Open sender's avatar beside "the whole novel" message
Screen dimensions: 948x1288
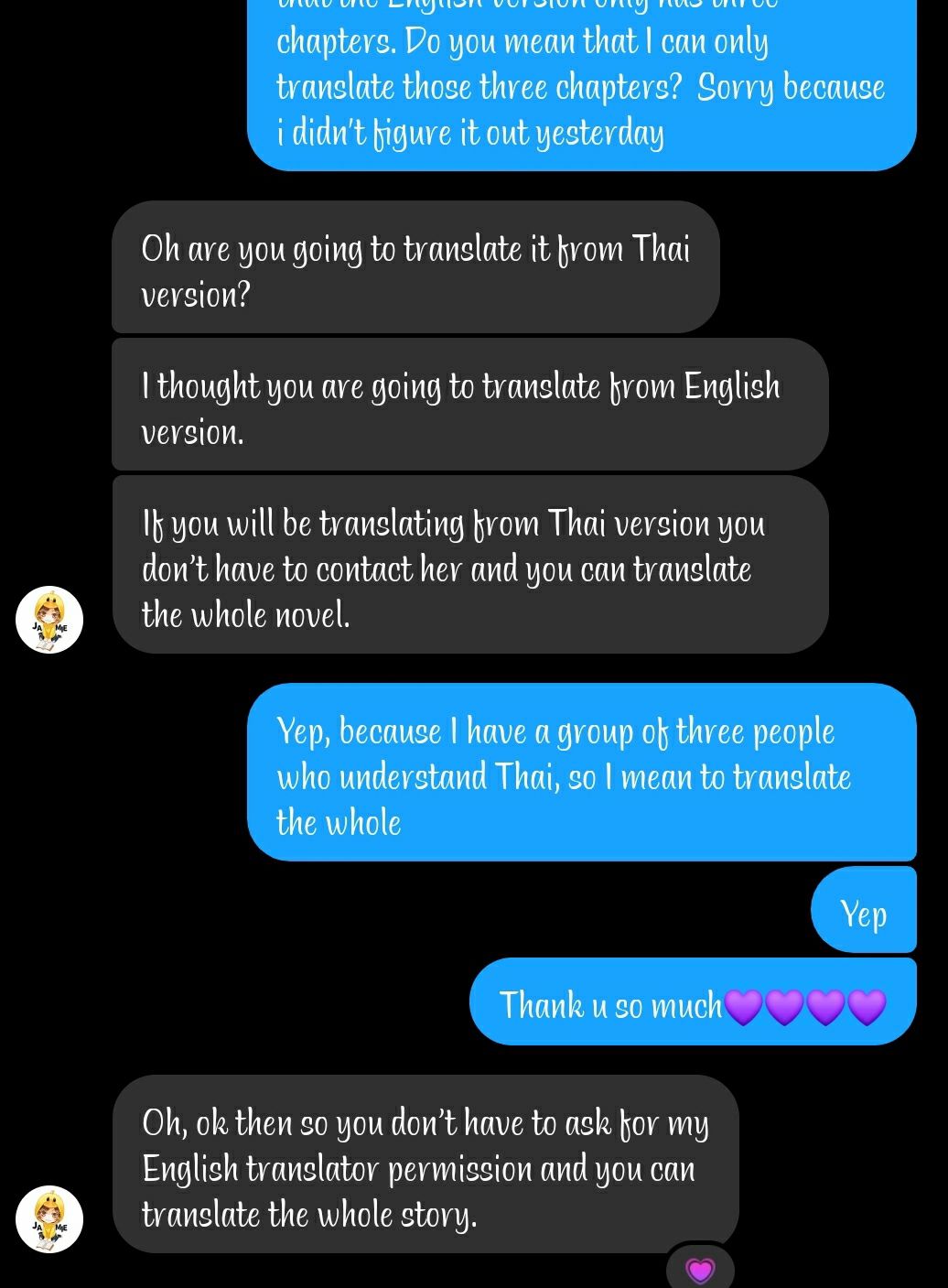click(49, 620)
